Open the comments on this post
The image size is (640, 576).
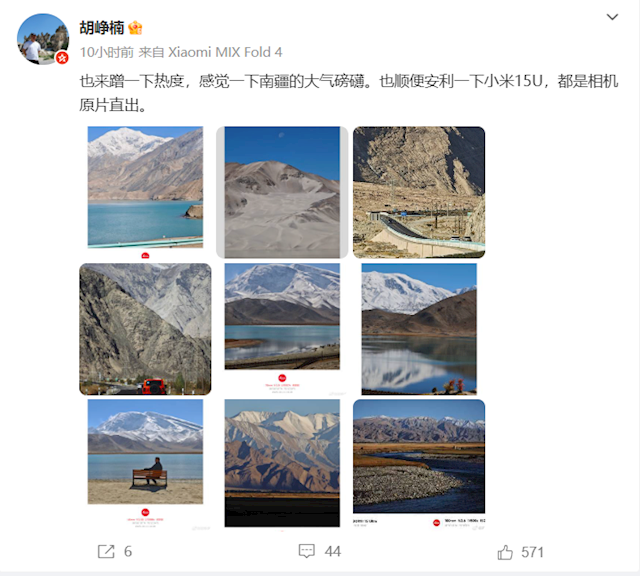tap(319, 551)
